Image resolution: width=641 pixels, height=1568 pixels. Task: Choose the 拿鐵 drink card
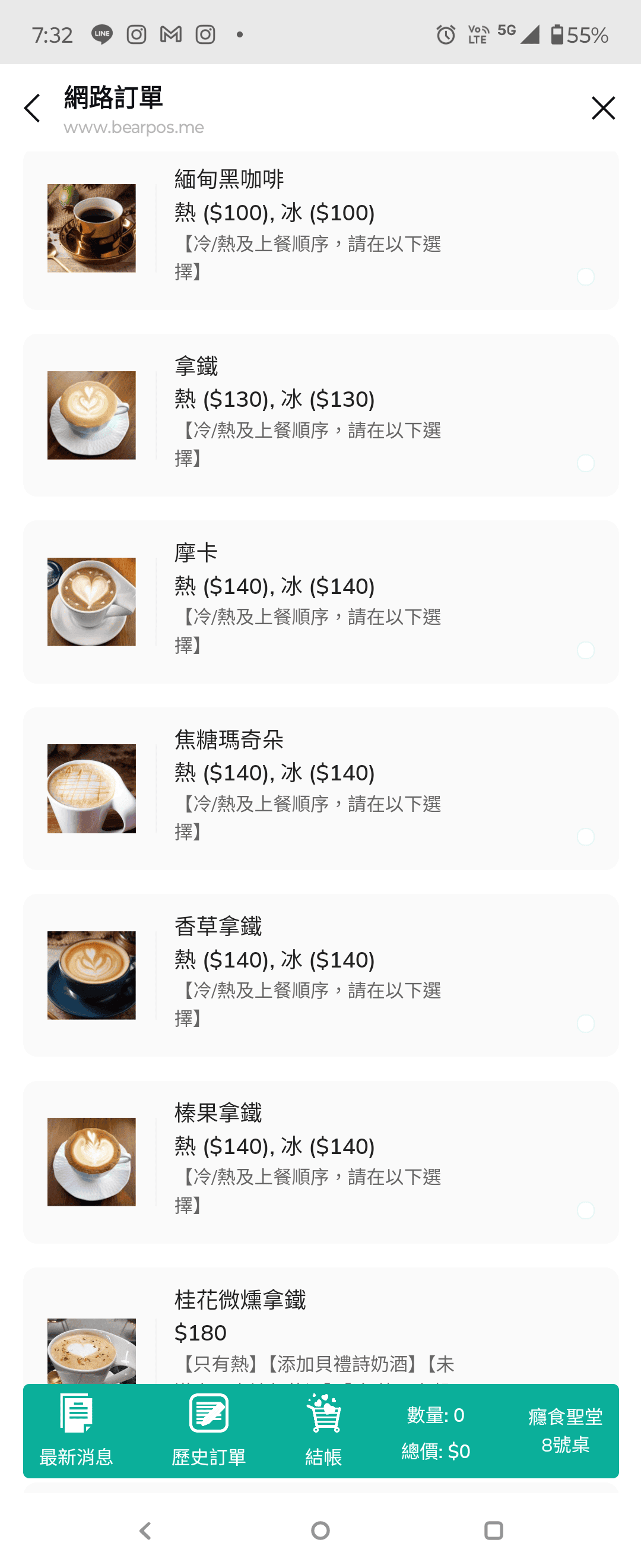[x=320, y=415]
